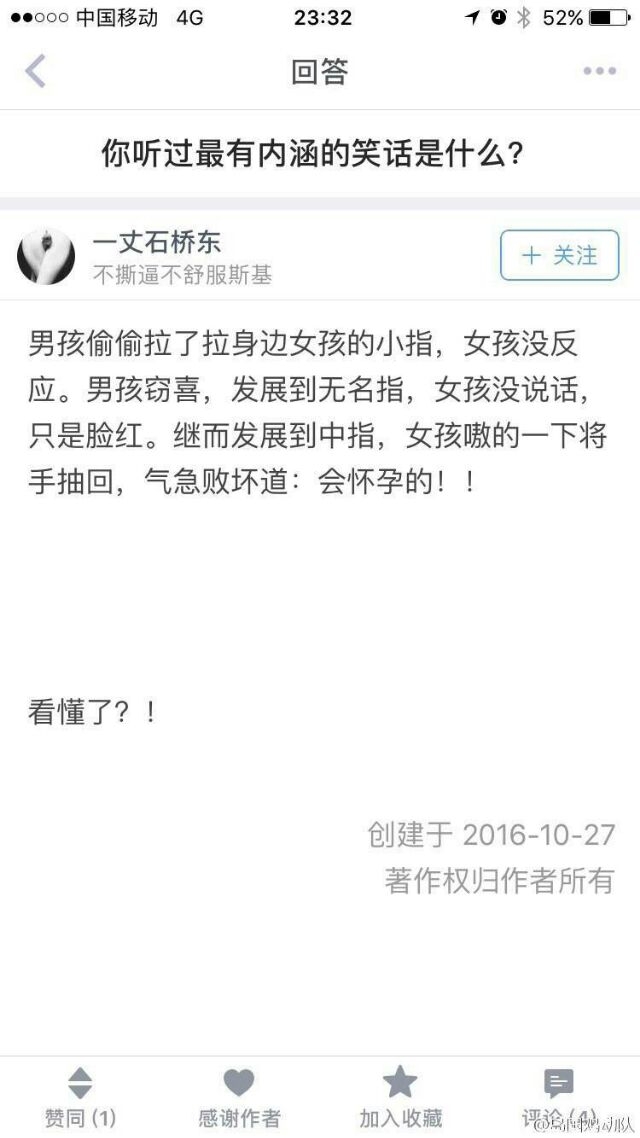Follow the author with 关注 button

(x=559, y=255)
